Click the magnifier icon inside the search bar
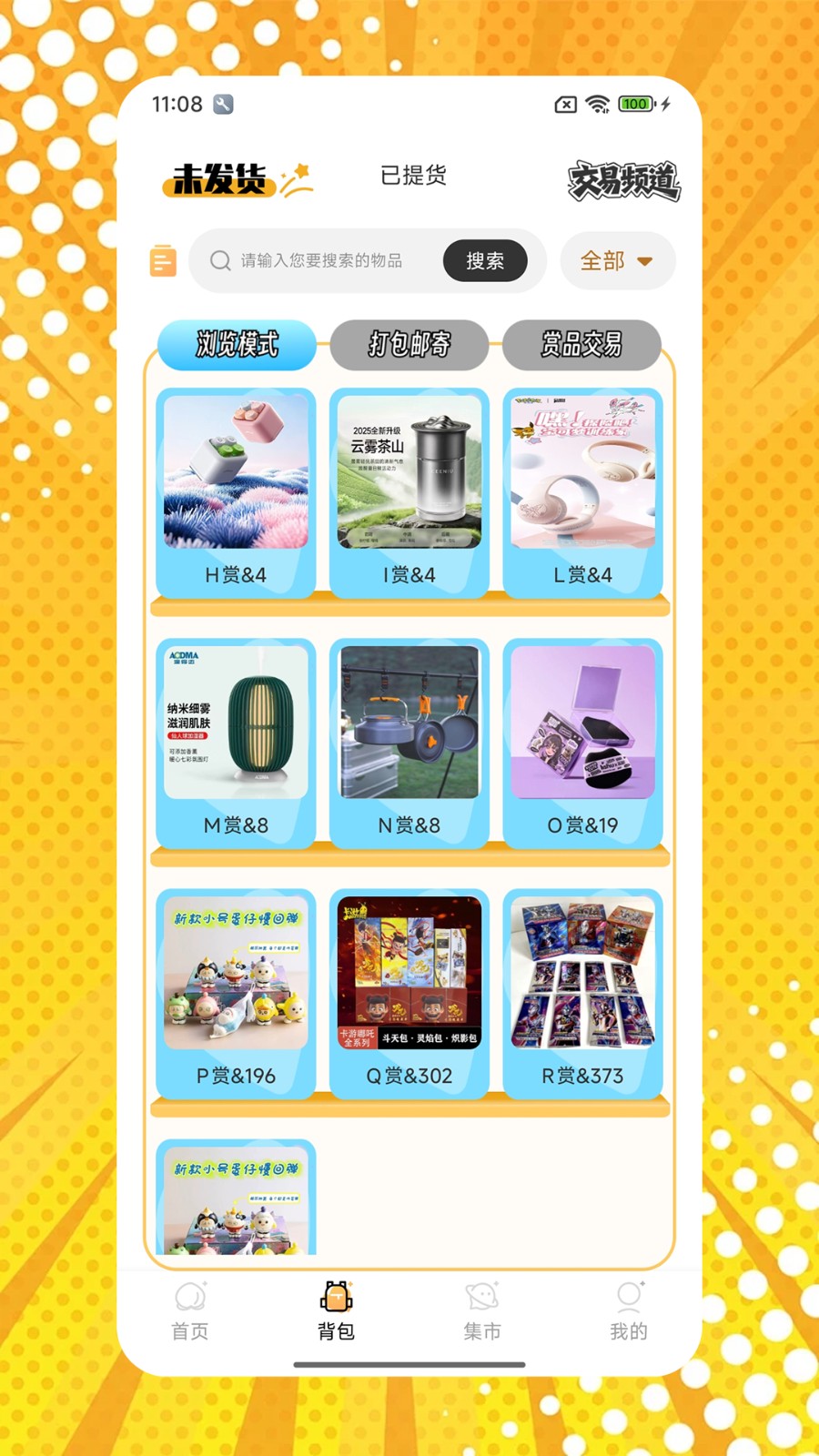This screenshot has width=819, height=1456. coord(219,261)
